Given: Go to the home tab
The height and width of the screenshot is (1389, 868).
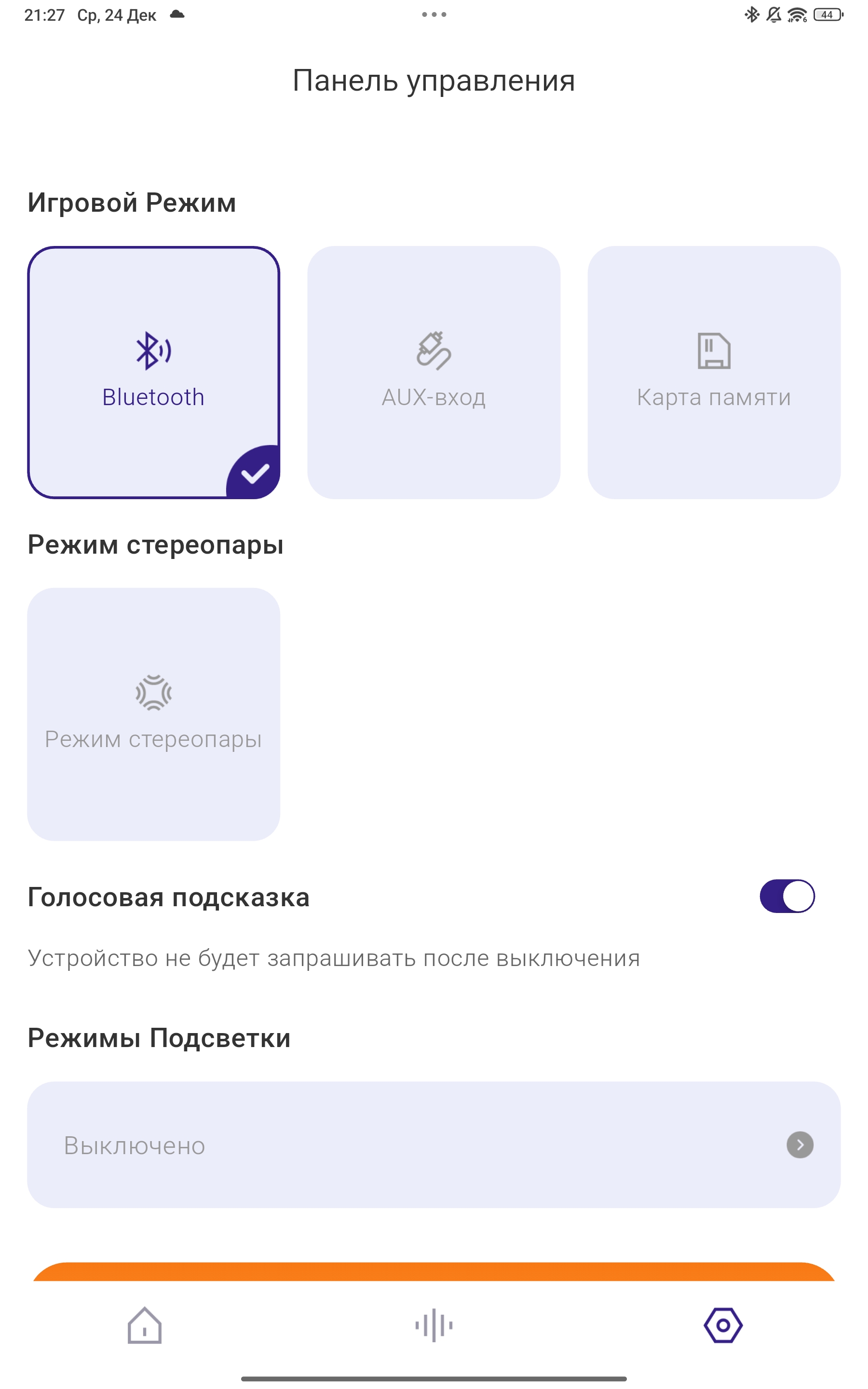Looking at the screenshot, I should (145, 1325).
